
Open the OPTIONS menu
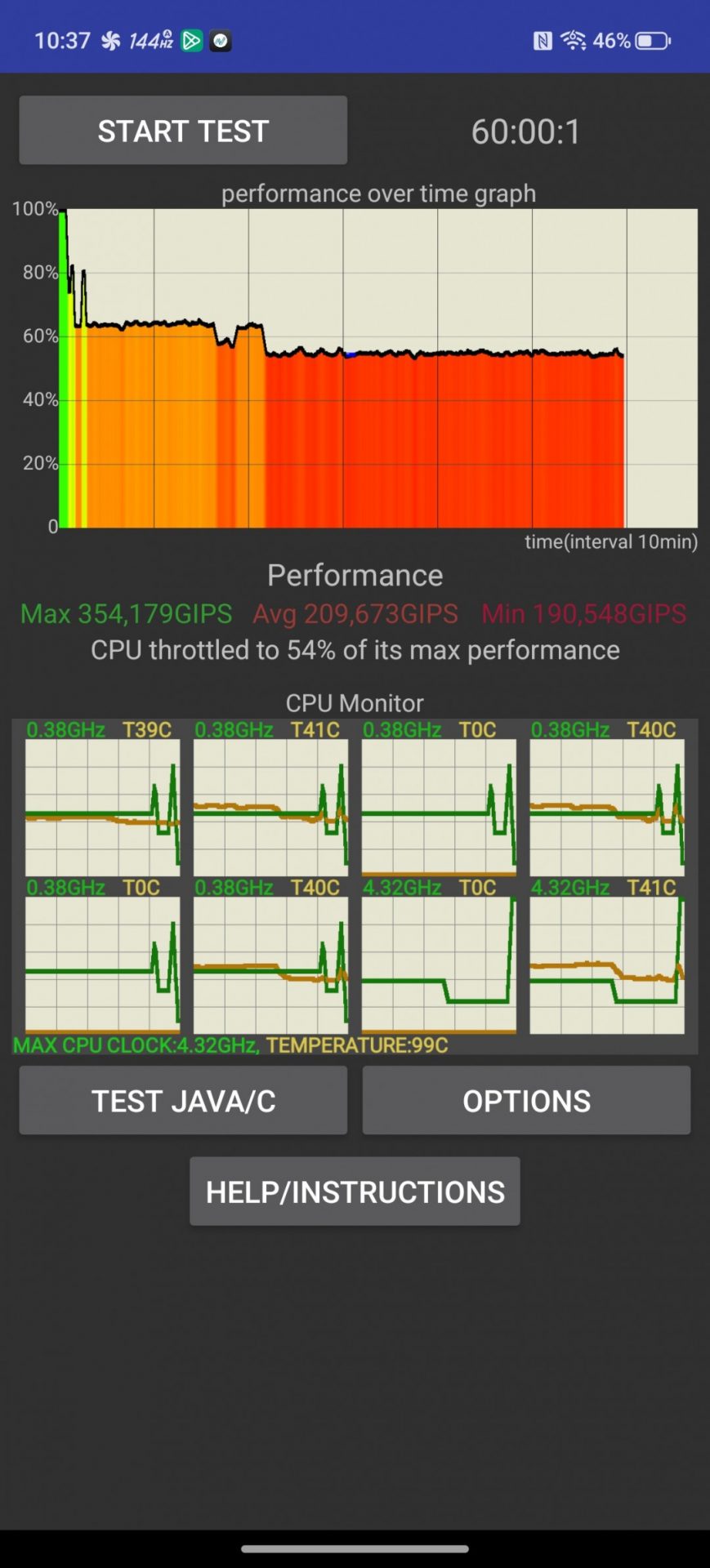click(x=526, y=1101)
